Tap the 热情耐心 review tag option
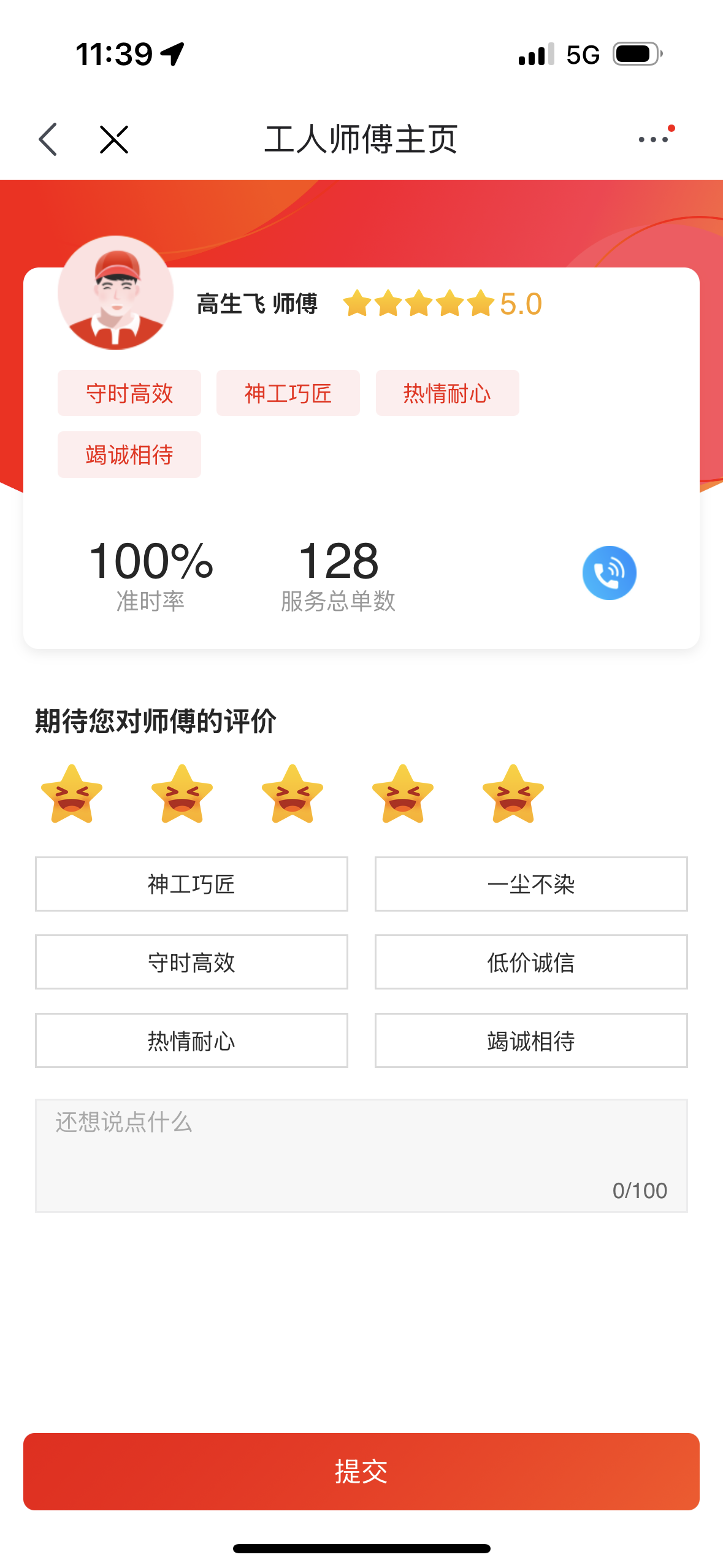This screenshot has width=723, height=1568. 191,1040
